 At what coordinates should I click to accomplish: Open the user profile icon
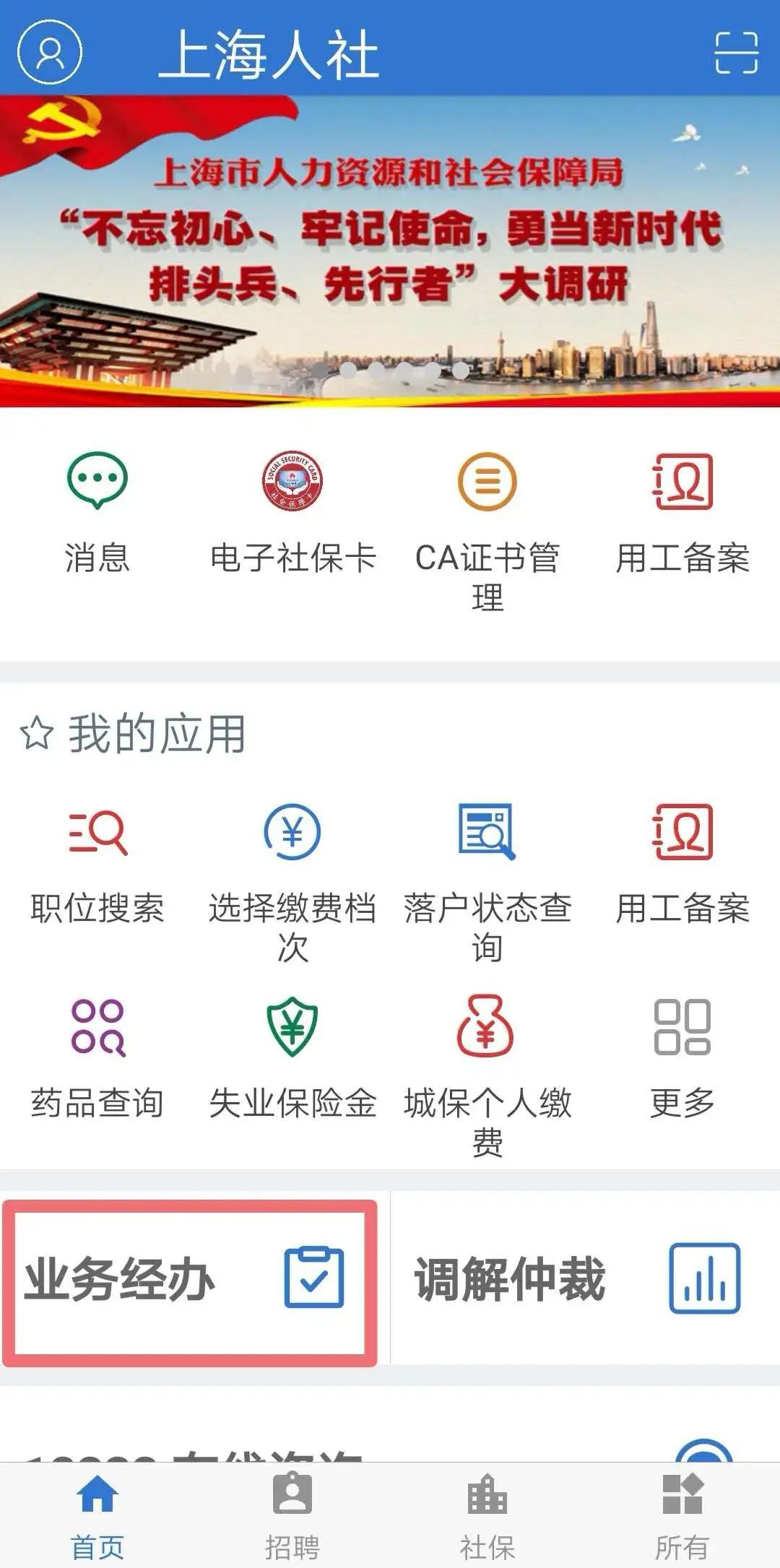[50, 52]
